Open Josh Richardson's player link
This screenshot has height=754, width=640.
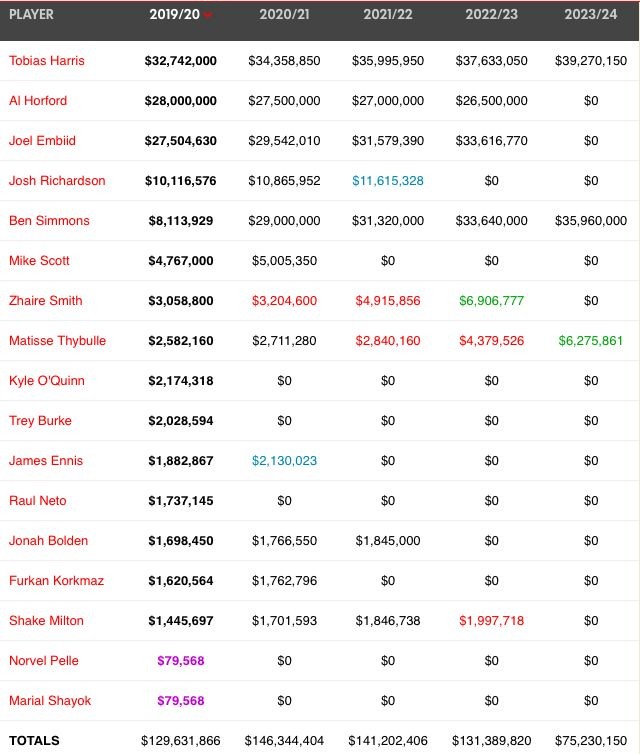[x=57, y=181]
